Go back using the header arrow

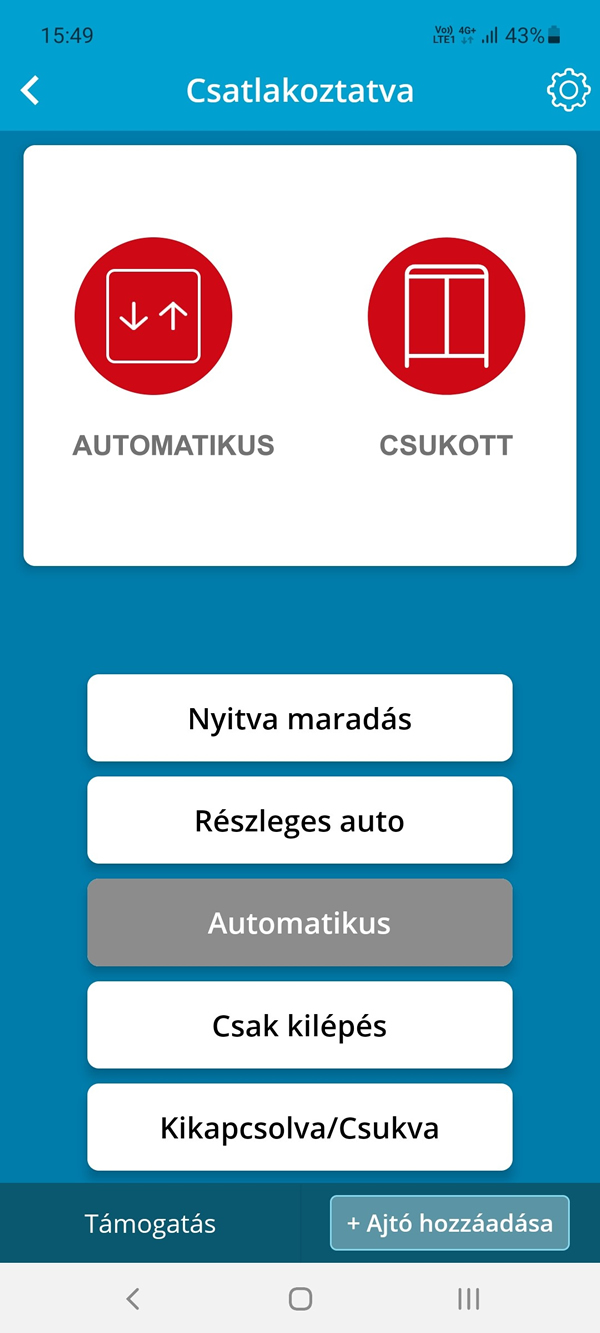pos(30,91)
